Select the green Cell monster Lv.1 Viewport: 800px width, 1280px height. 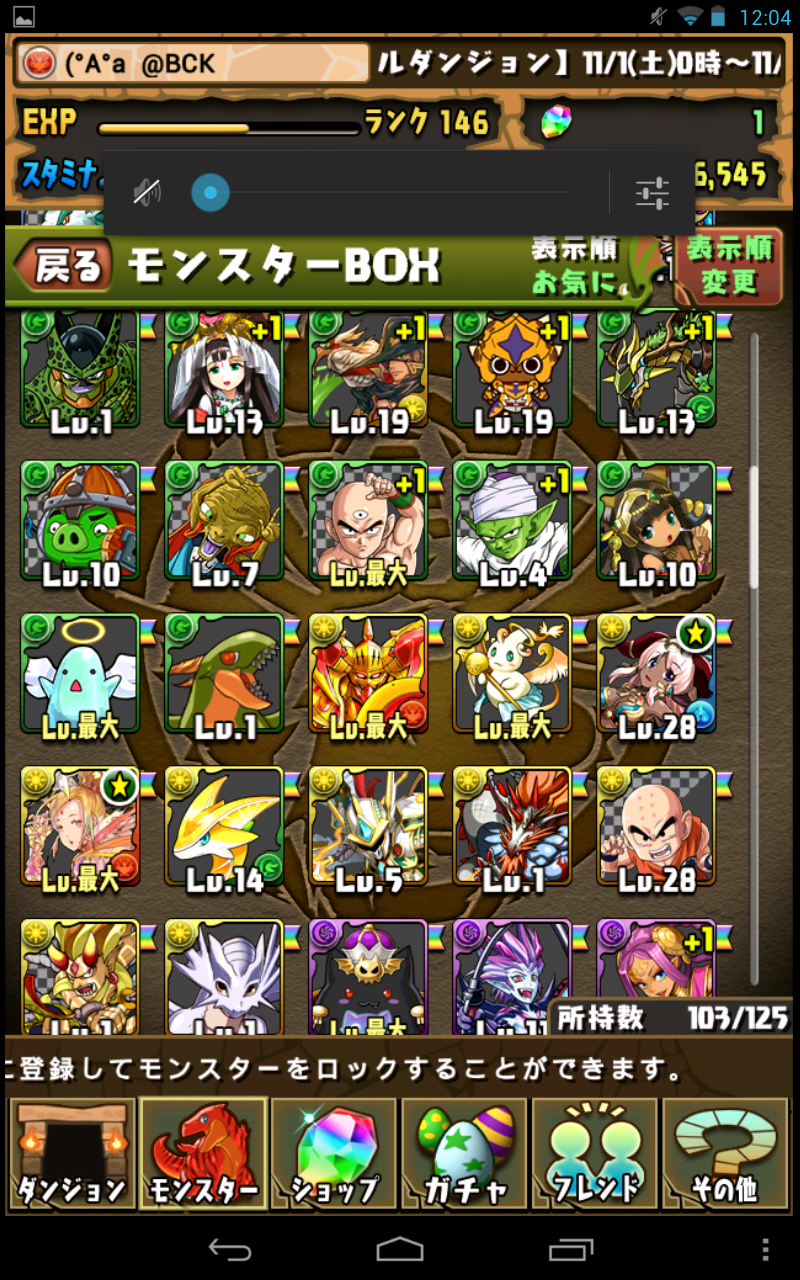point(80,368)
